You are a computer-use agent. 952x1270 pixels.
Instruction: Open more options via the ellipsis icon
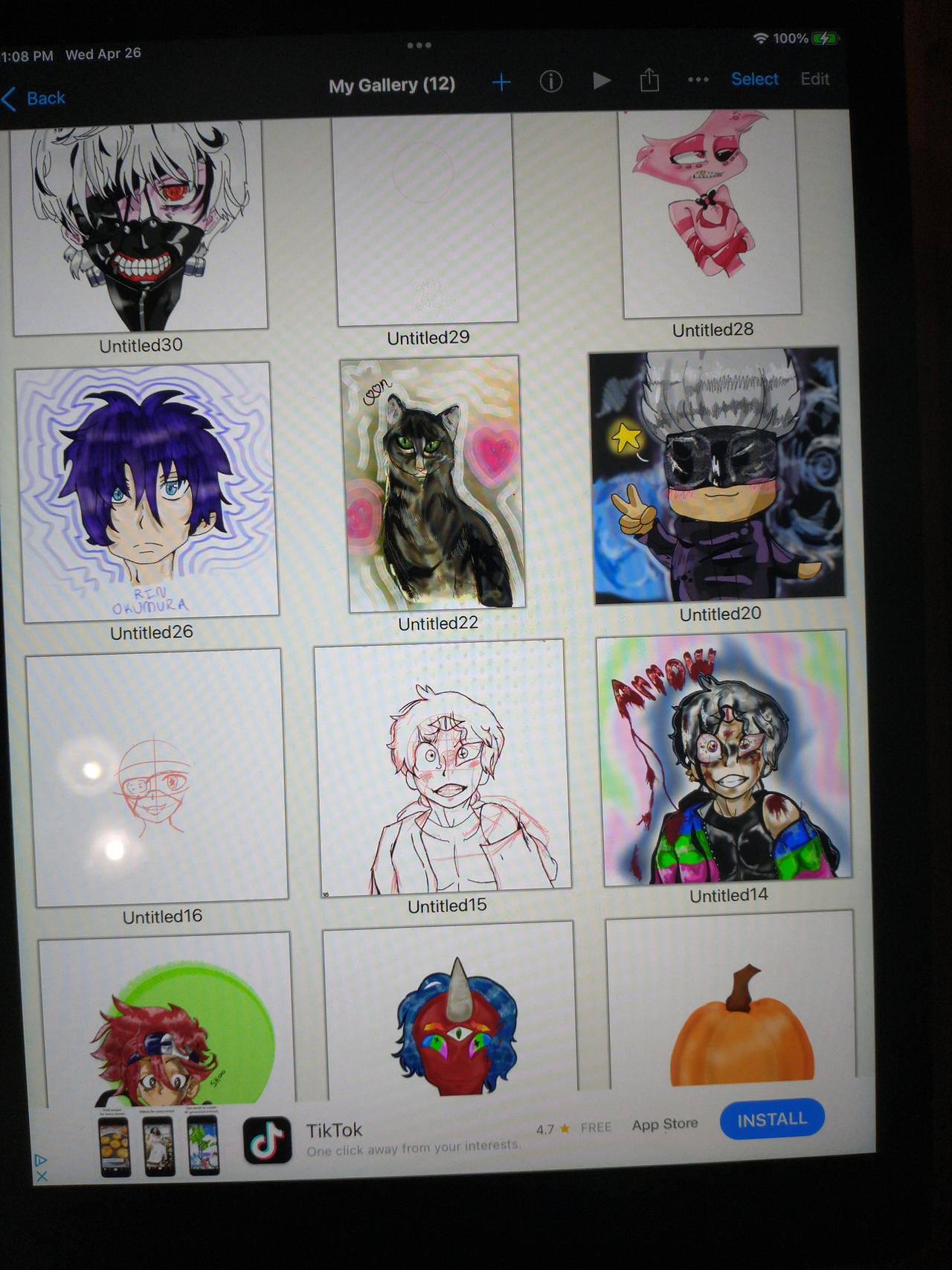coord(698,80)
